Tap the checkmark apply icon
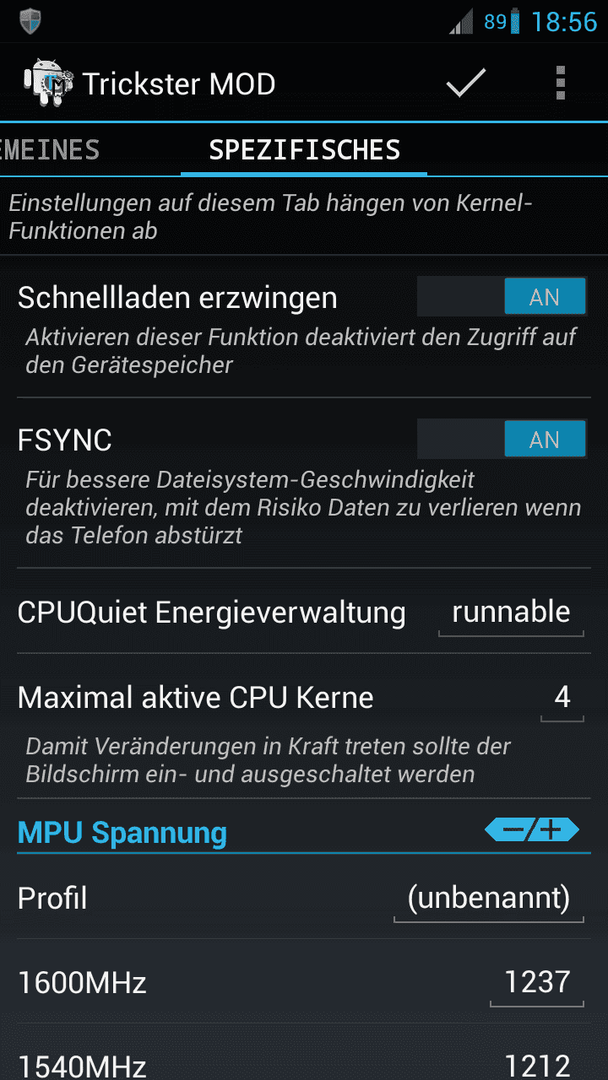This screenshot has height=1080, width=608. point(466,83)
